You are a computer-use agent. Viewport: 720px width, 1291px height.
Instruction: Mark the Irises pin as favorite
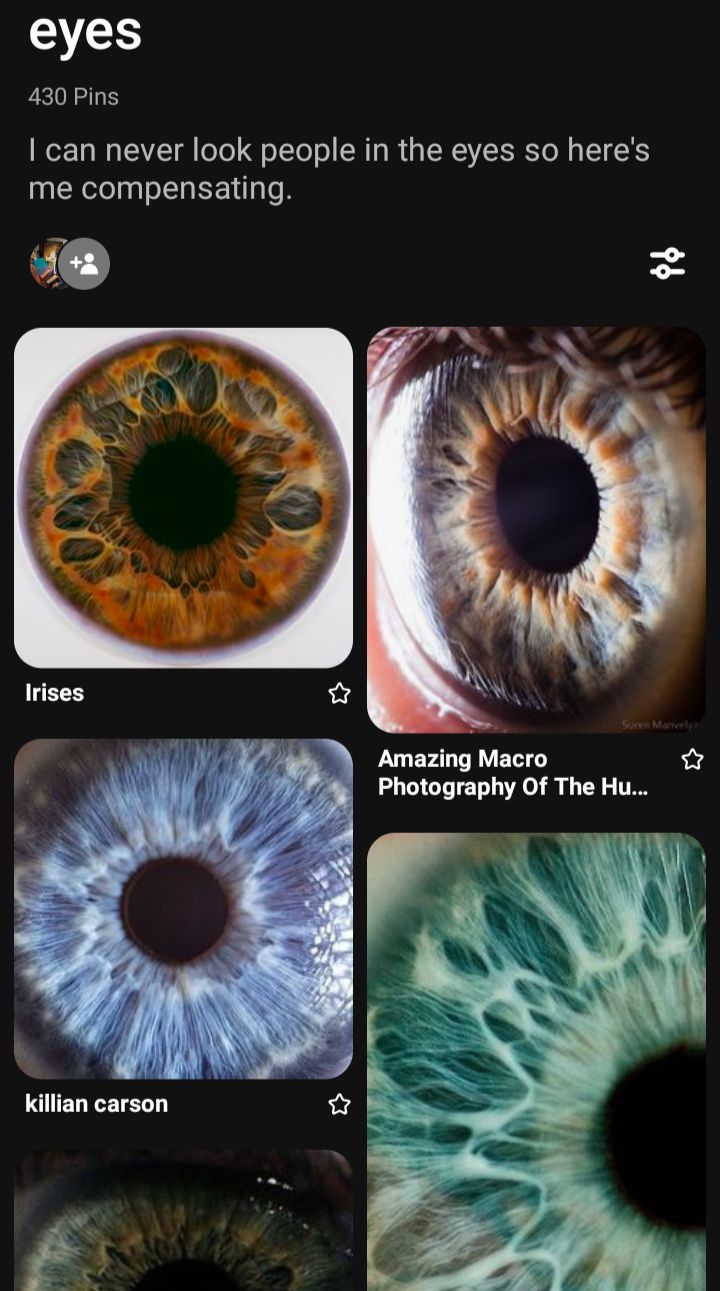340,693
